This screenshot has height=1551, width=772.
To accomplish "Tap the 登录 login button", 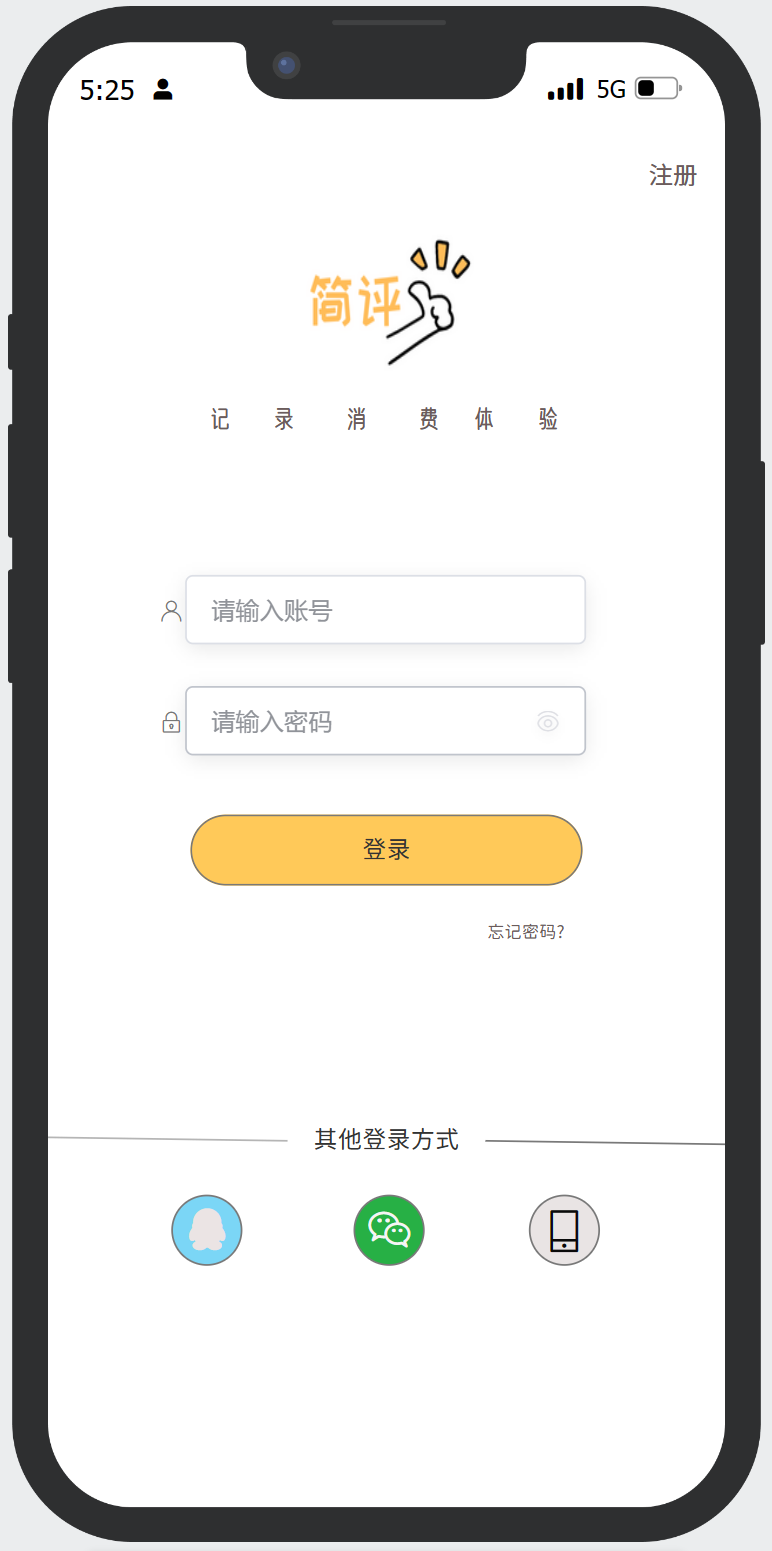I will 386,850.
